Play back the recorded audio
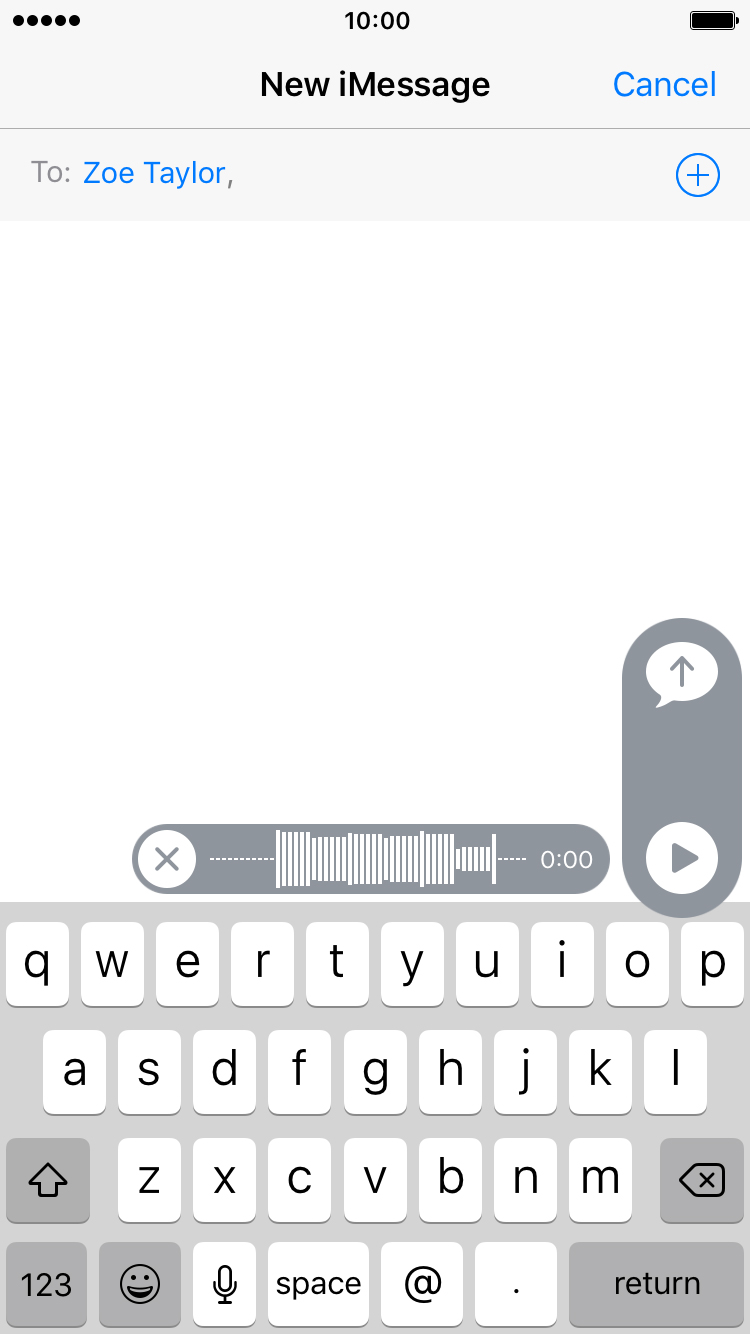Viewport: 750px width, 1334px height. pos(682,858)
